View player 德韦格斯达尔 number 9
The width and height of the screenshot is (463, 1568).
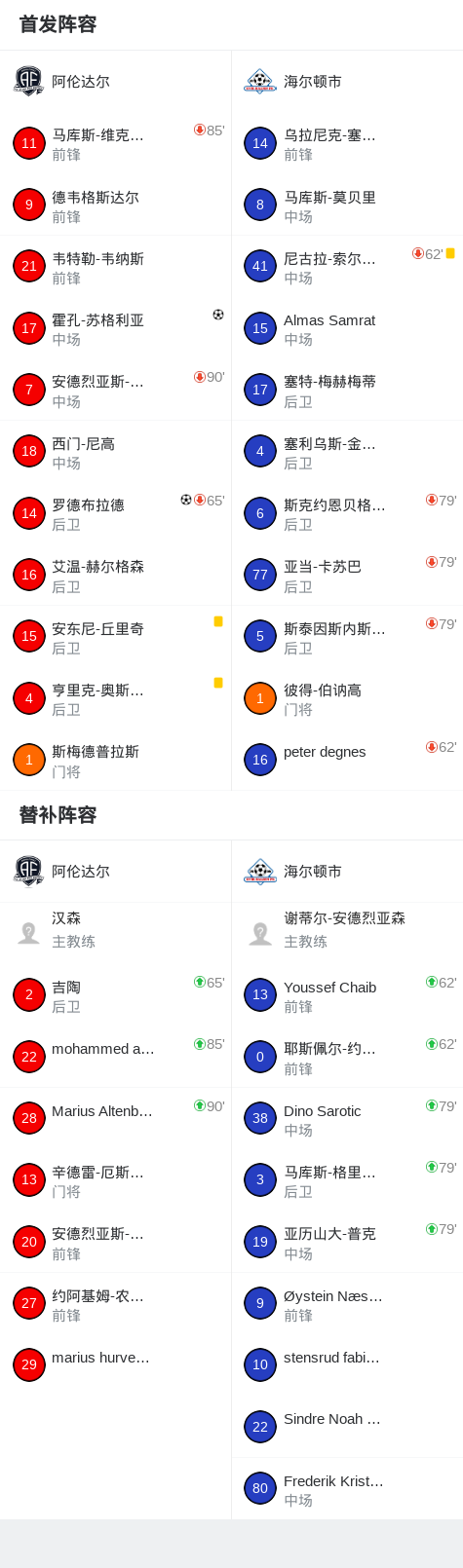coord(115,205)
